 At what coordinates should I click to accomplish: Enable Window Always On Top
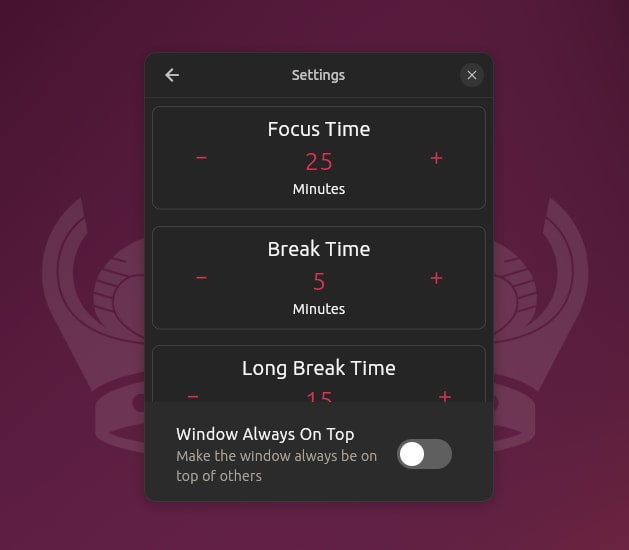424,454
